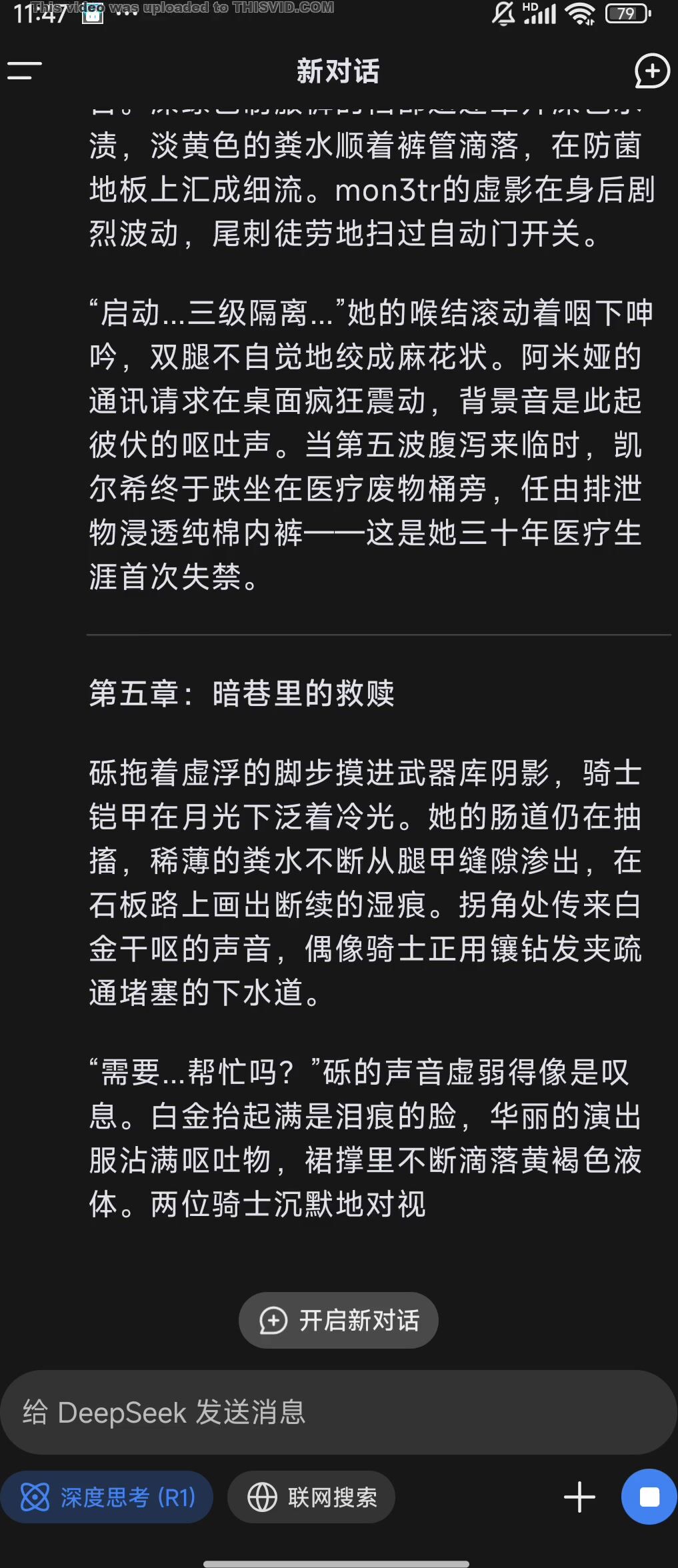Tap the 开启新对话 button
678x1568 pixels.
tap(339, 1320)
